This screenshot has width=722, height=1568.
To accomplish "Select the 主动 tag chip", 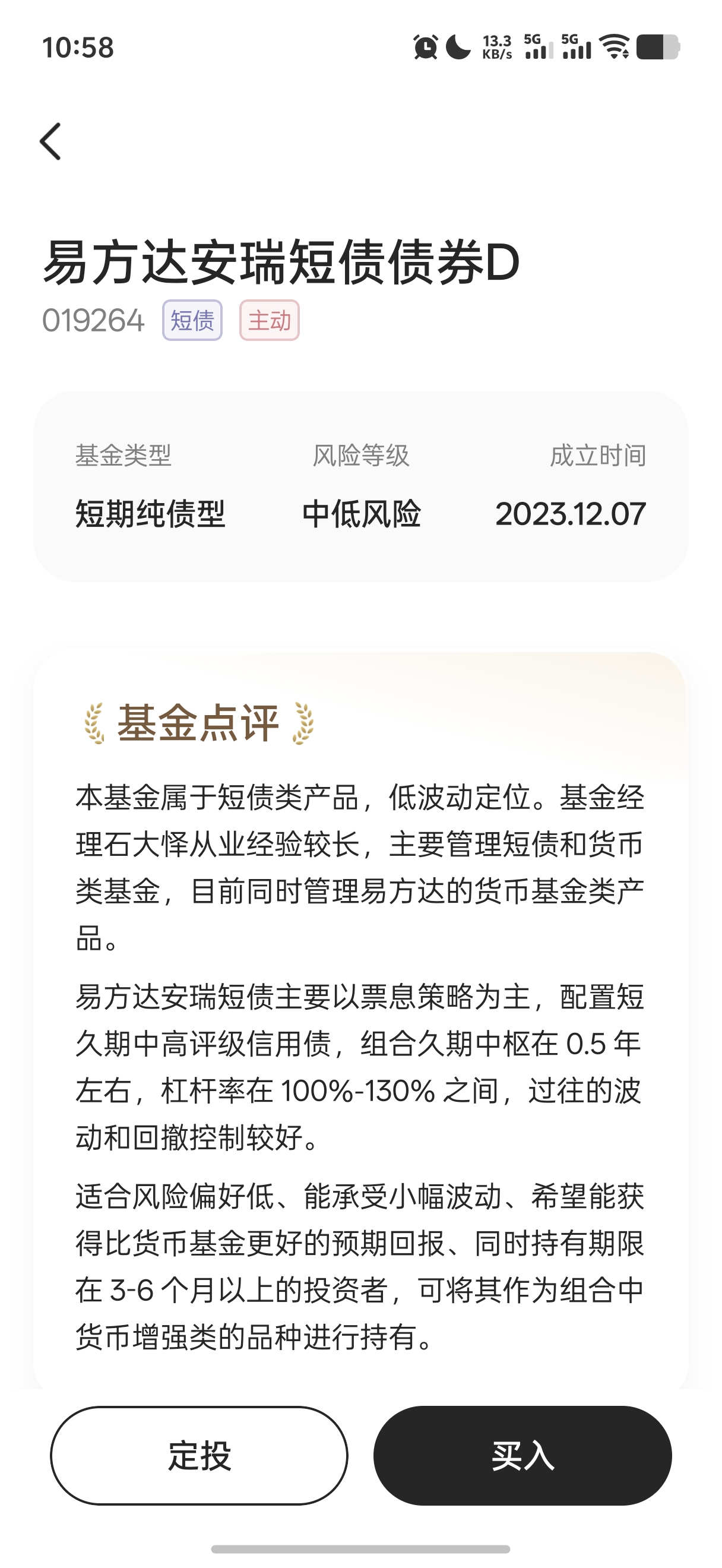I will 270,320.
